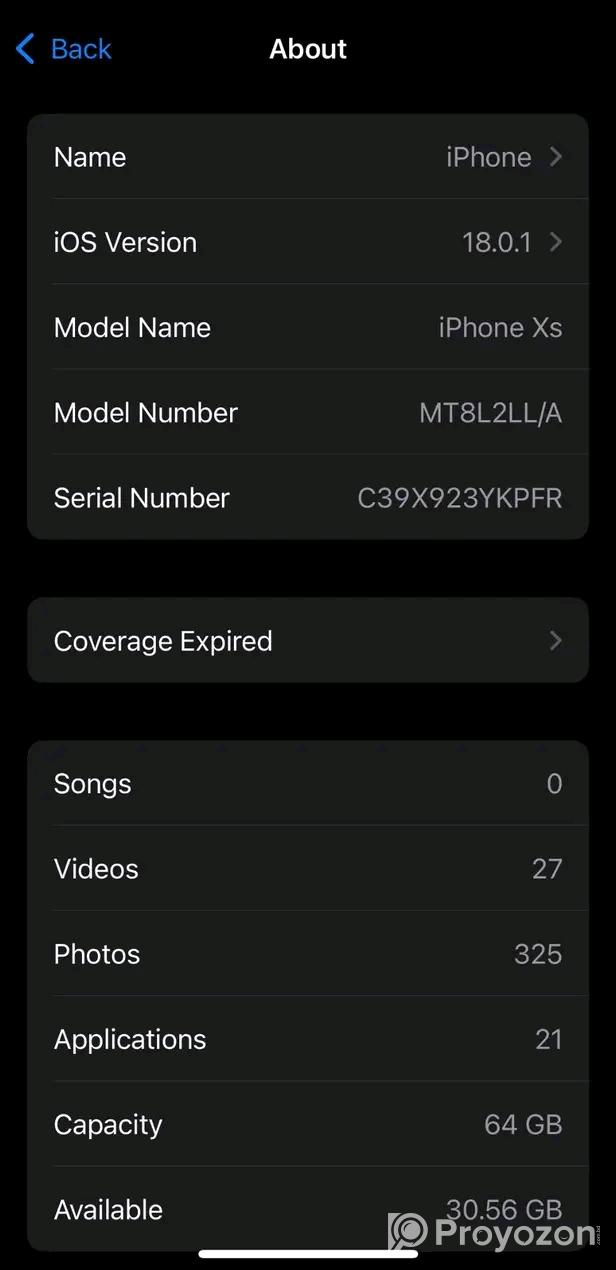Open iOS Version details

click(x=308, y=242)
